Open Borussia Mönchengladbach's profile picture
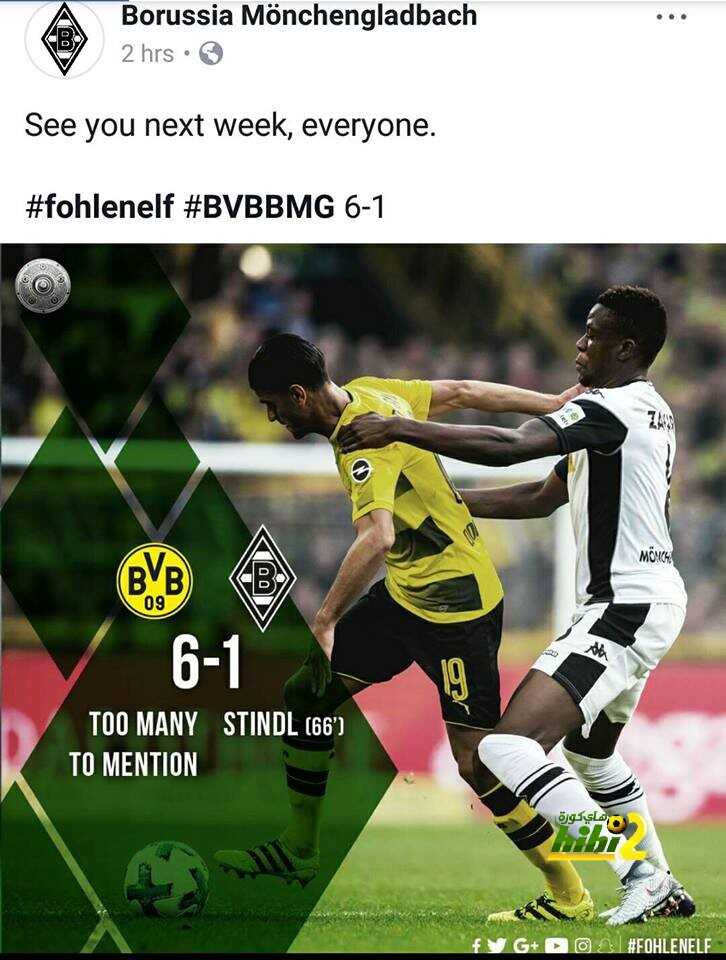The height and width of the screenshot is (960, 726). tap(64, 38)
